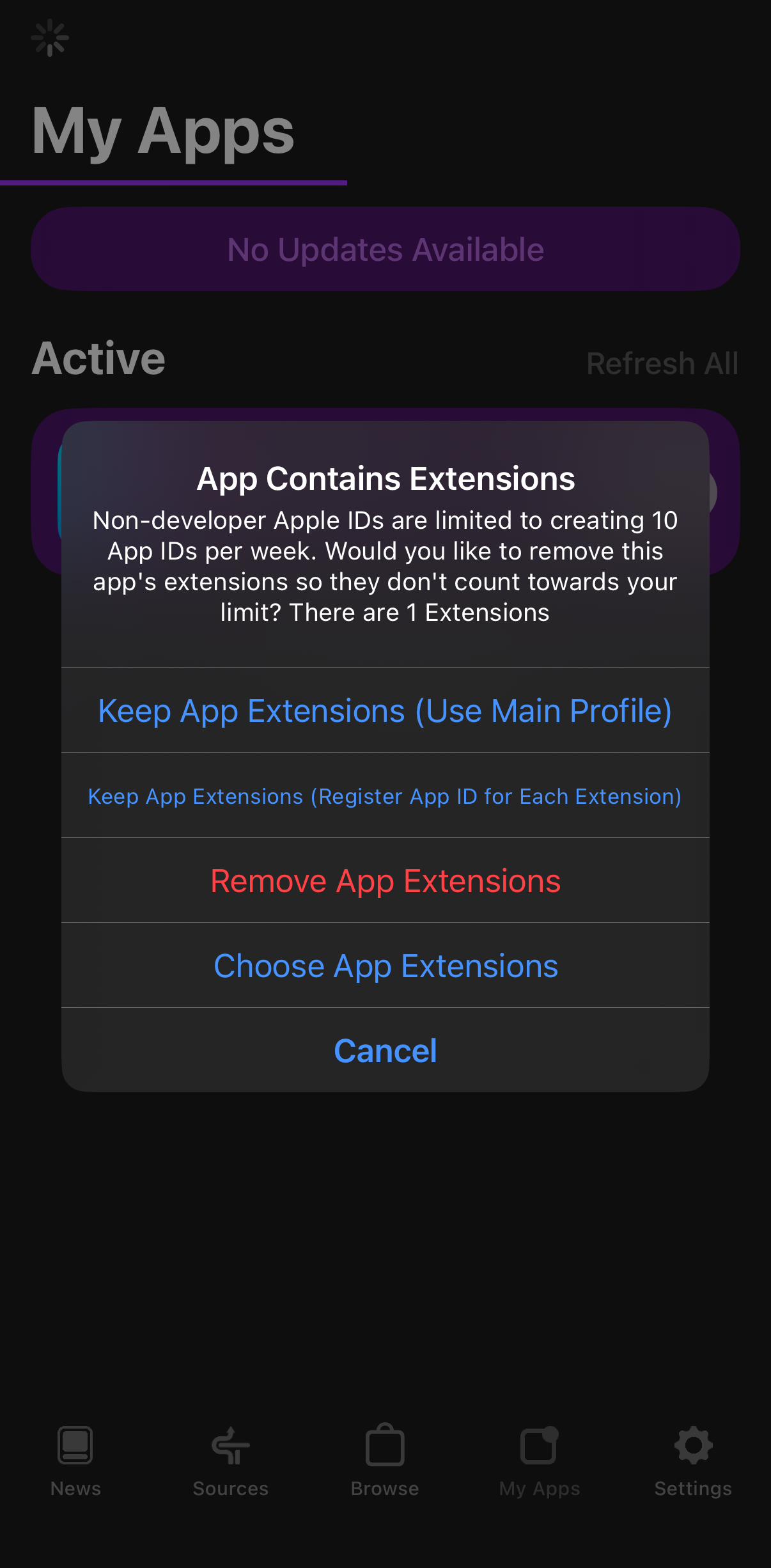Screen dimensions: 771x1568
Task: Select Keep App Extensions (Use Main Profile)
Action: (385, 710)
